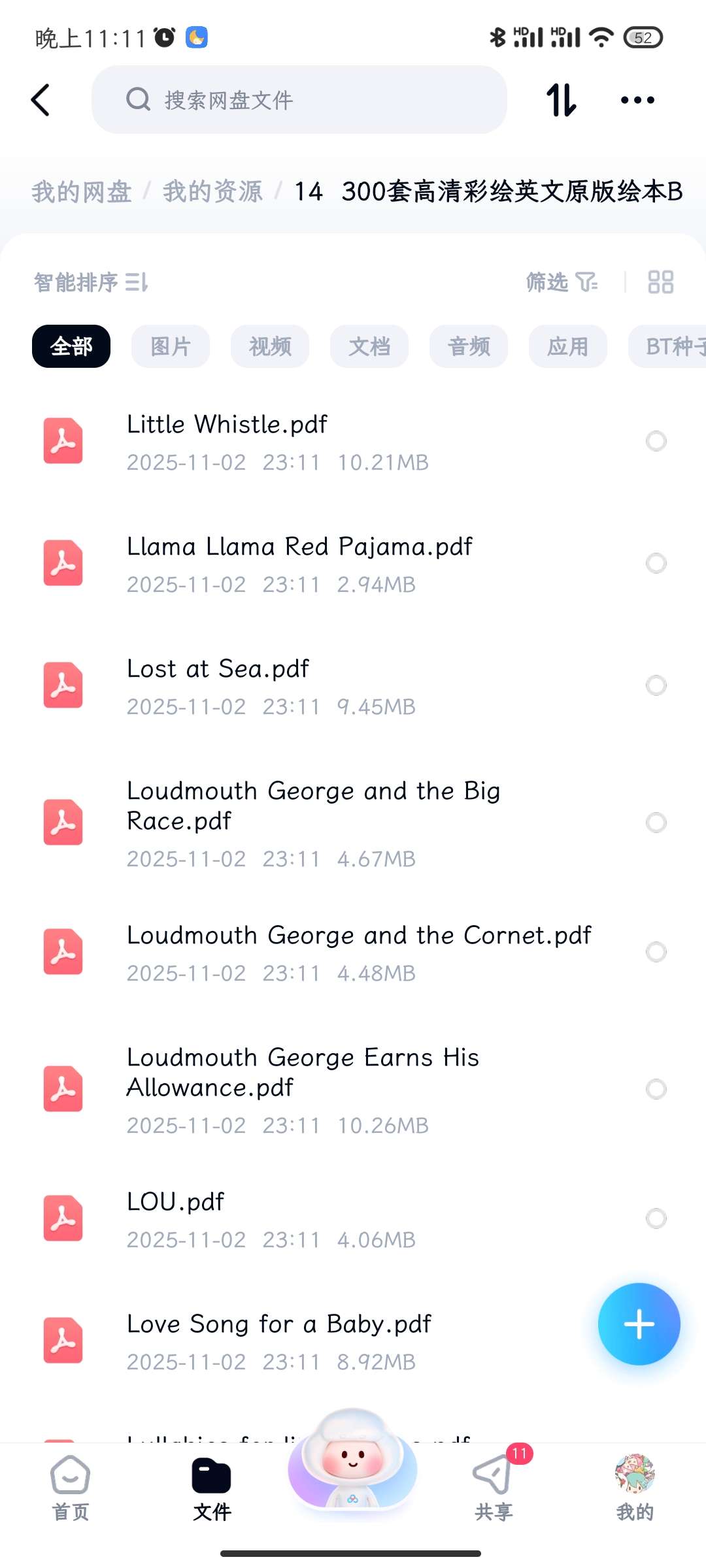This screenshot has height=1568, width=706.
Task: Switch to grid view layout
Action: point(660,282)
